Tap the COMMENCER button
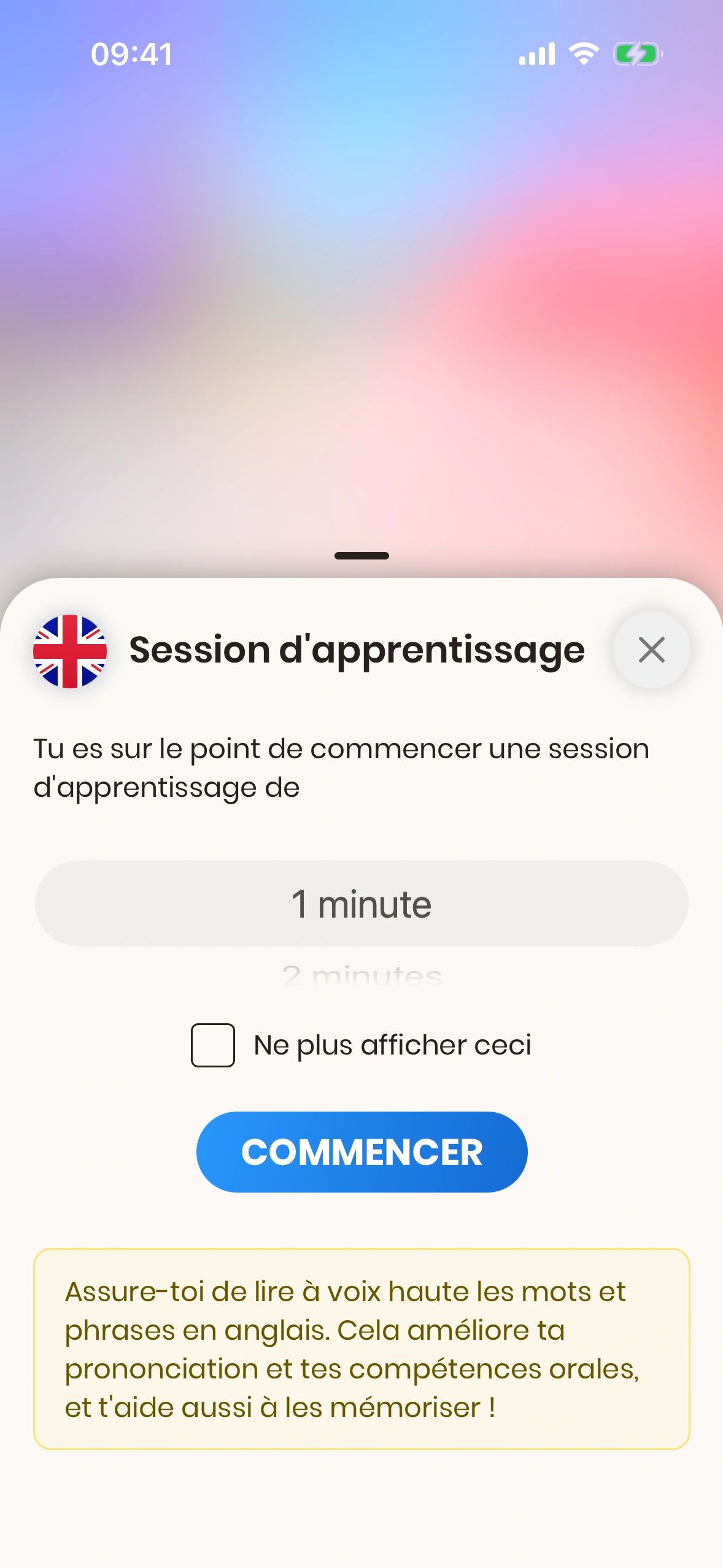723x1568 pixels. [361, 1151]
